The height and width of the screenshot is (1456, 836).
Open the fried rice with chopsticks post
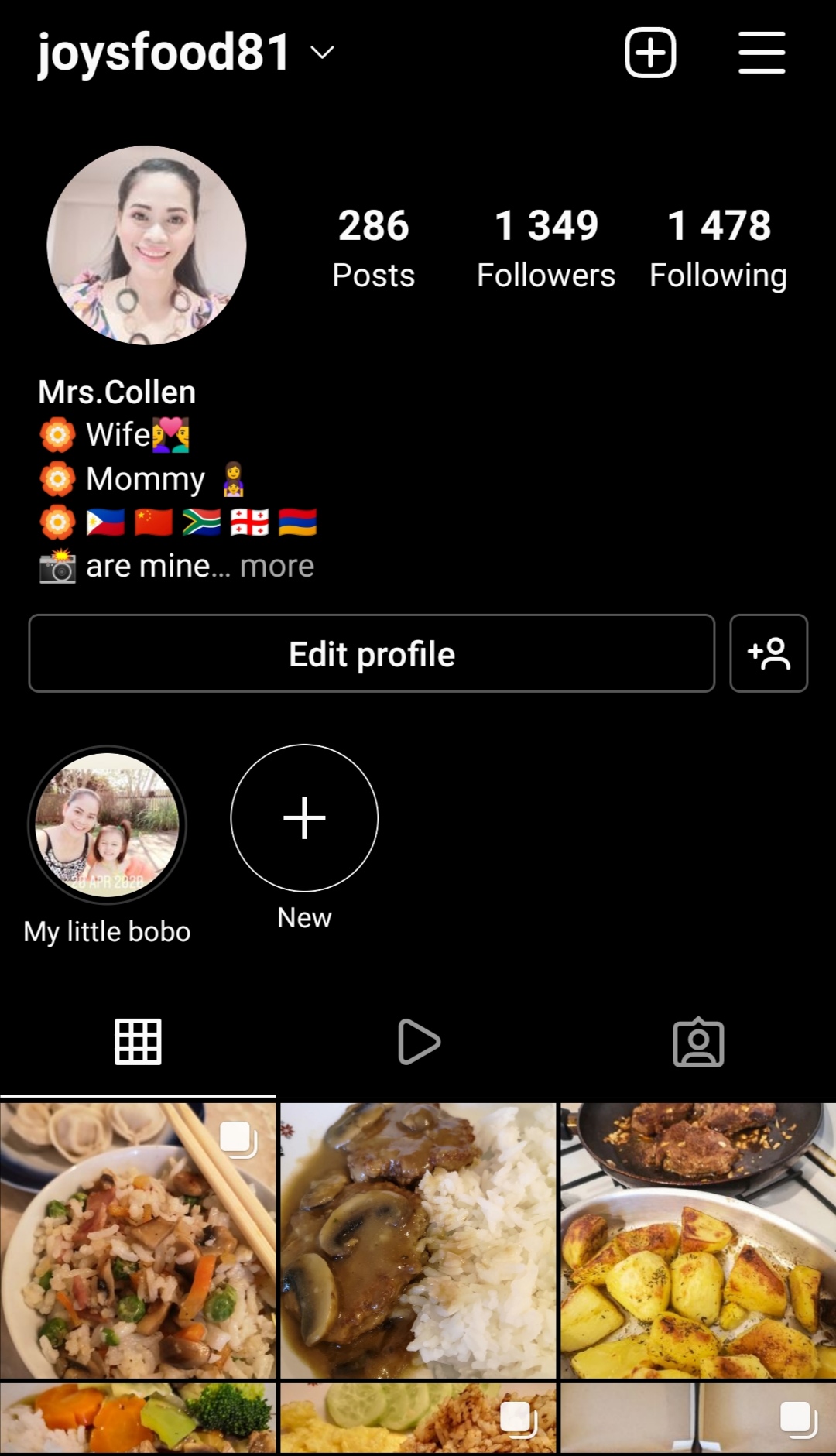pos(138,1240)
